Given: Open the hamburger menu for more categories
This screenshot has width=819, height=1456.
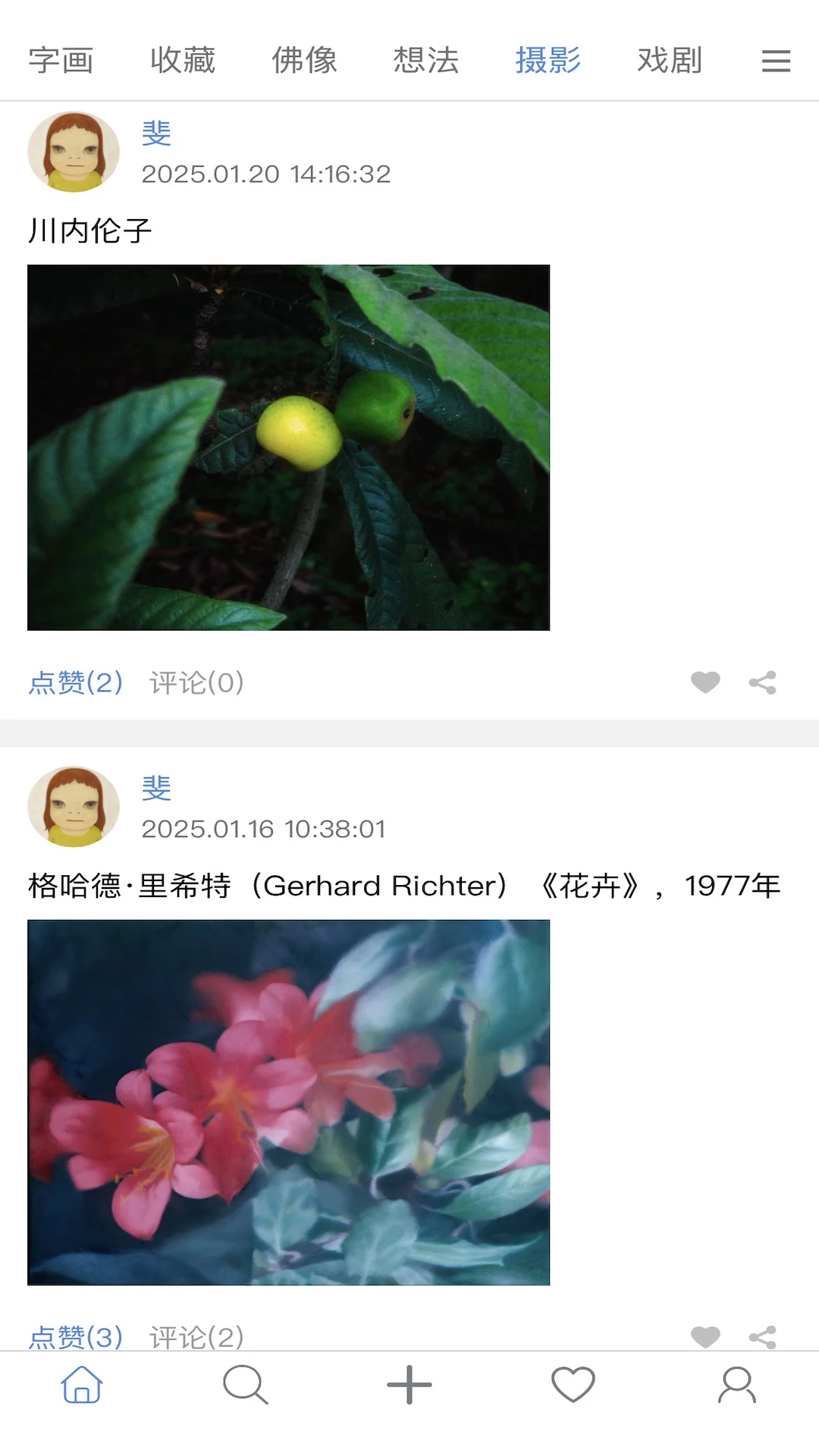Looking at the screenshot, I should (776, 61).
